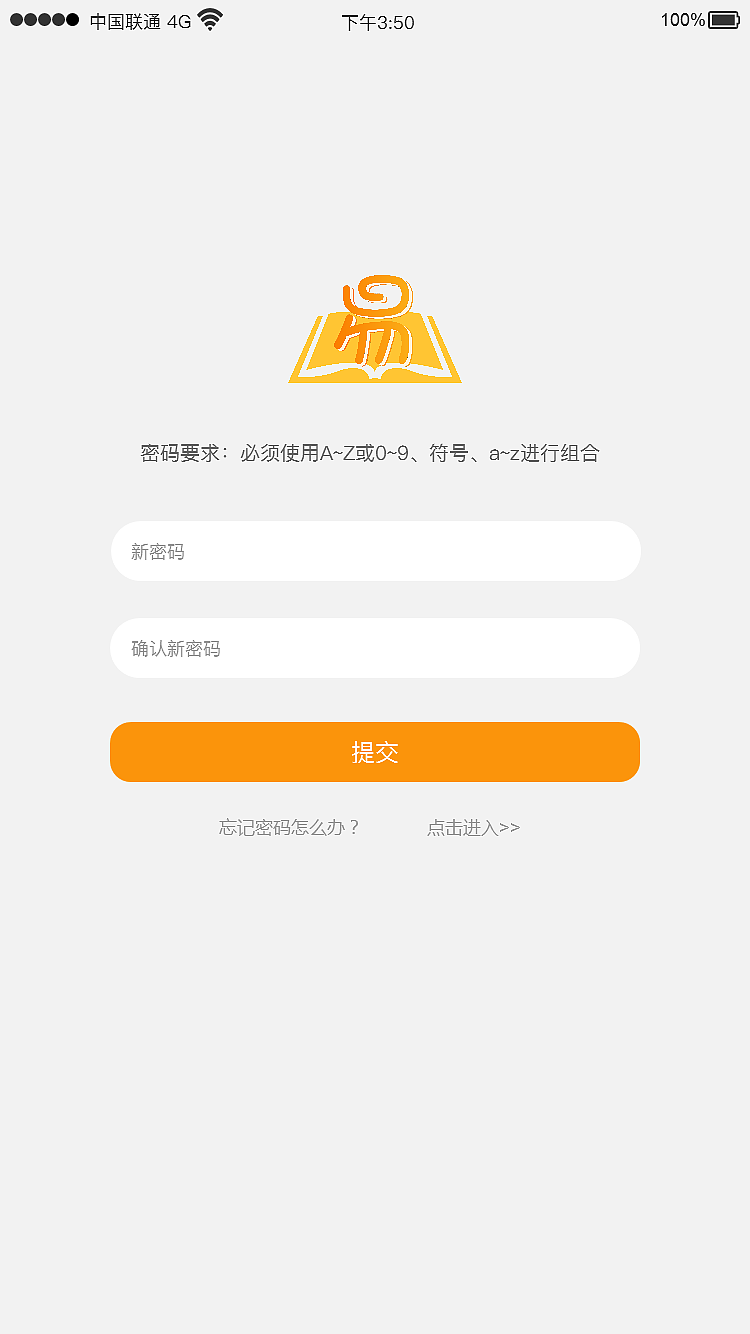Tap the 点击进入>> entry link
Image resolution: width=750 pixels, height=1334 pixels.
pyautogui.click(x=473, y=828)
